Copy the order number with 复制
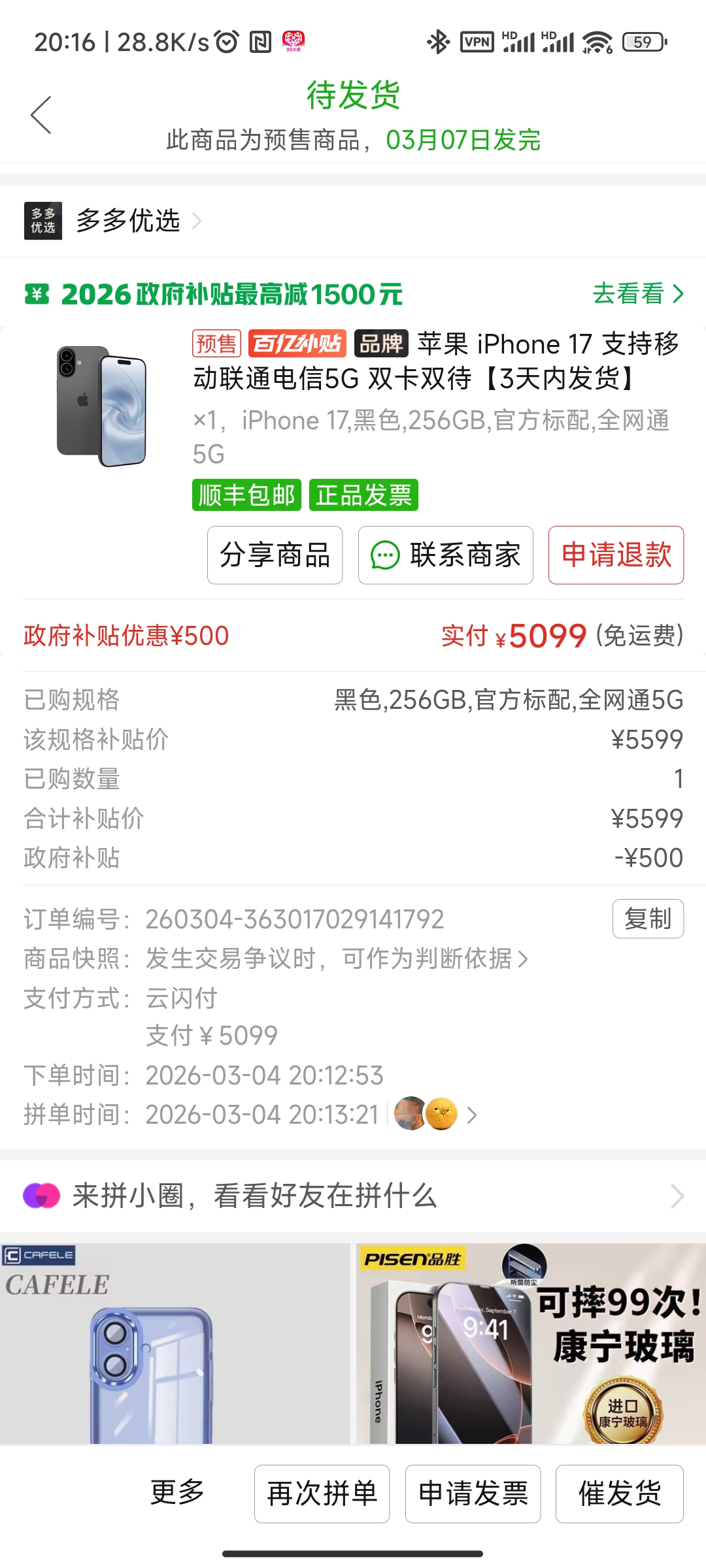Viewport: 706px width, 1568px height. coord(647,919)
